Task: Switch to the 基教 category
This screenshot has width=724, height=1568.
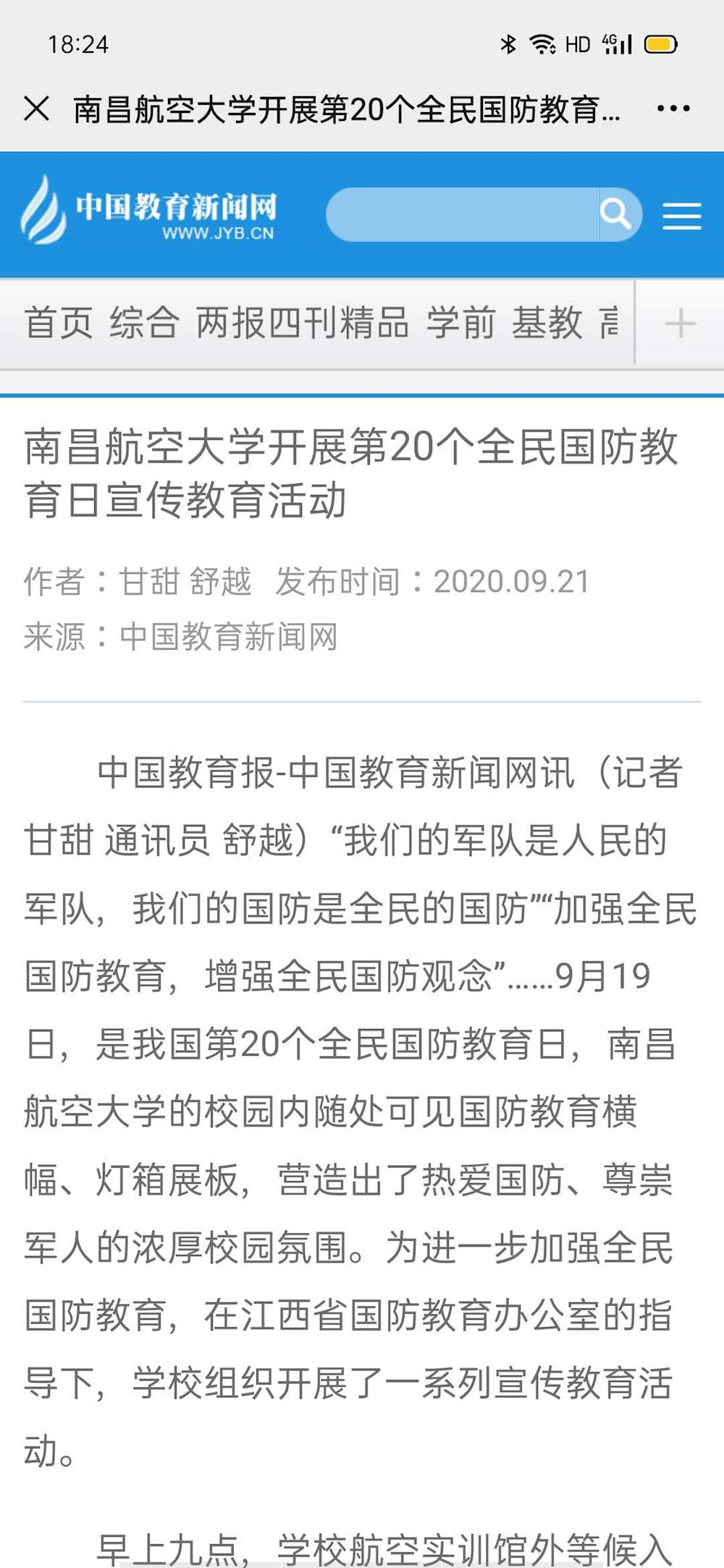Action: [547, 323]
